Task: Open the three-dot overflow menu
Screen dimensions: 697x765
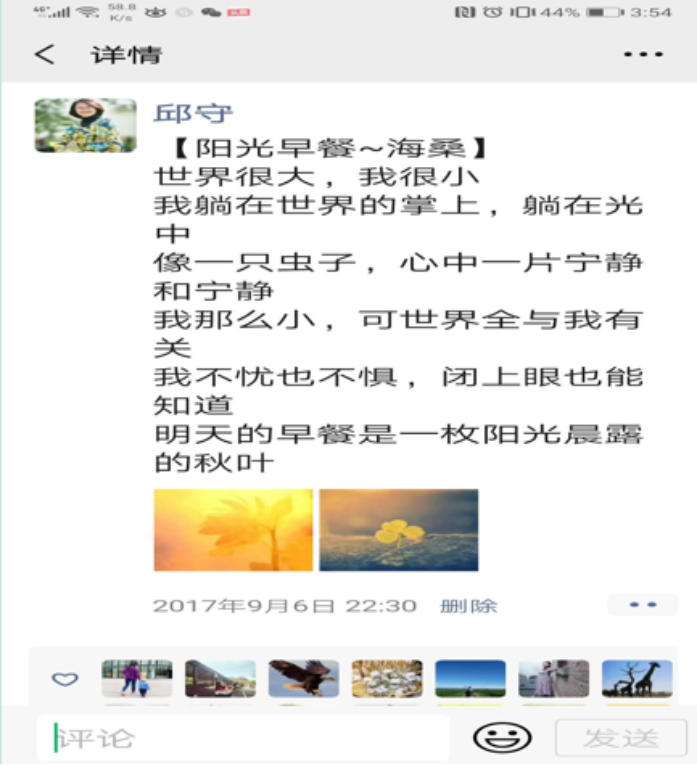Action: point(643,54)
